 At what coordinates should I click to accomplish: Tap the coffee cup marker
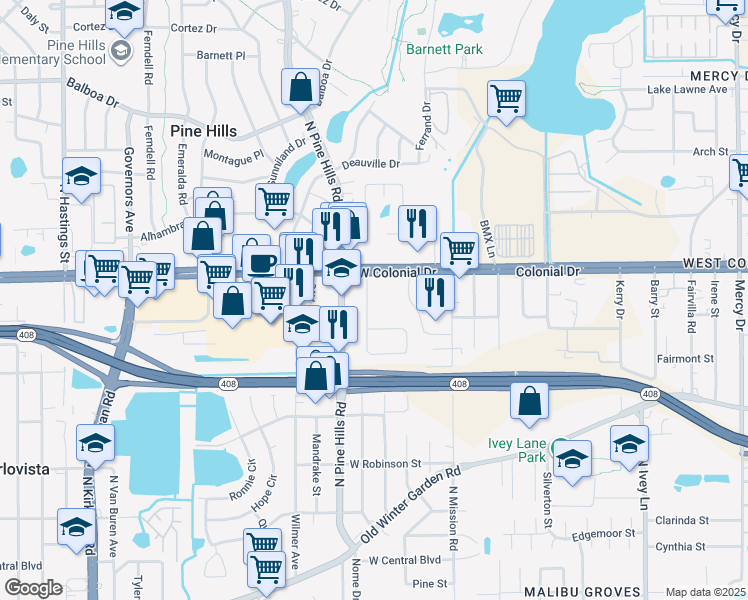[x=261, y=263]
